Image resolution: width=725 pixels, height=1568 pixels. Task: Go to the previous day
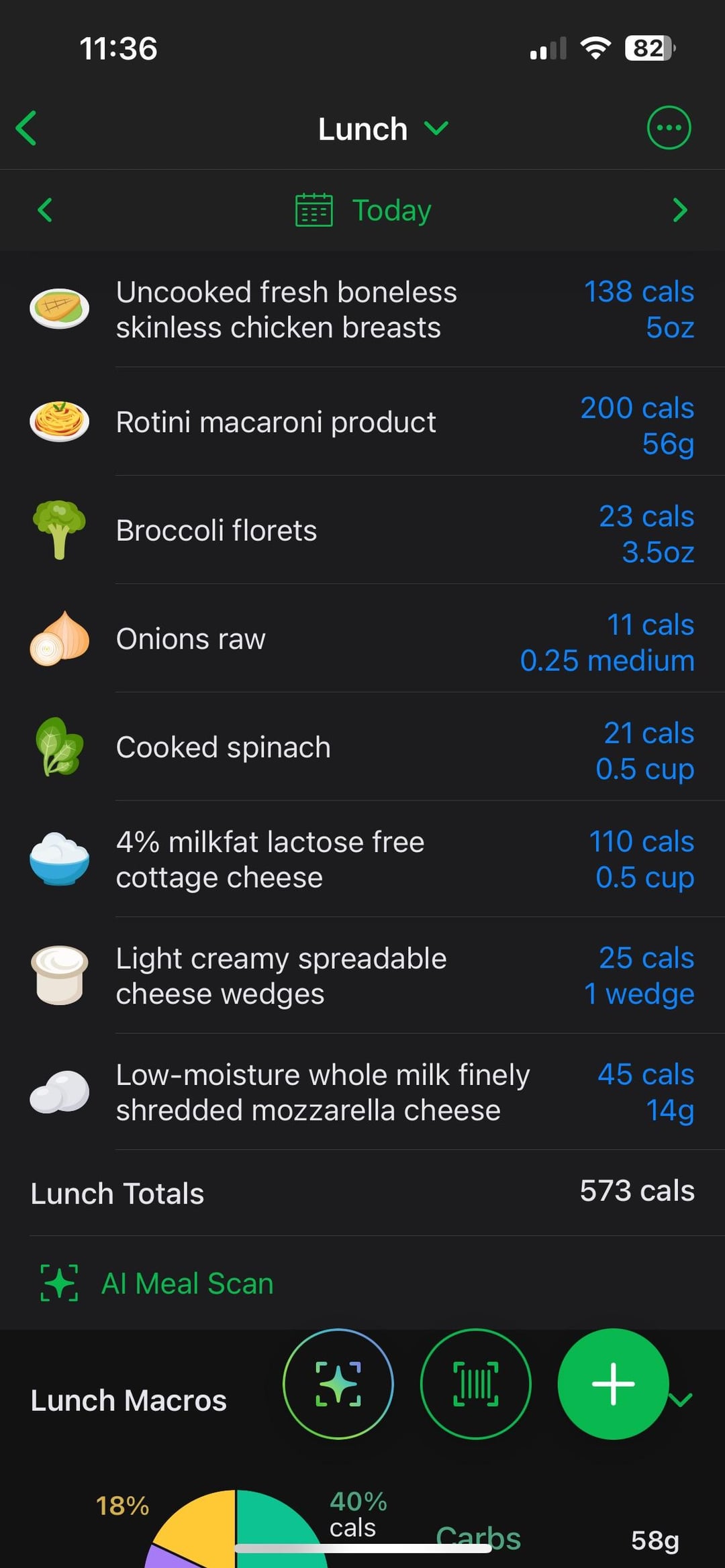pos(45,210)
